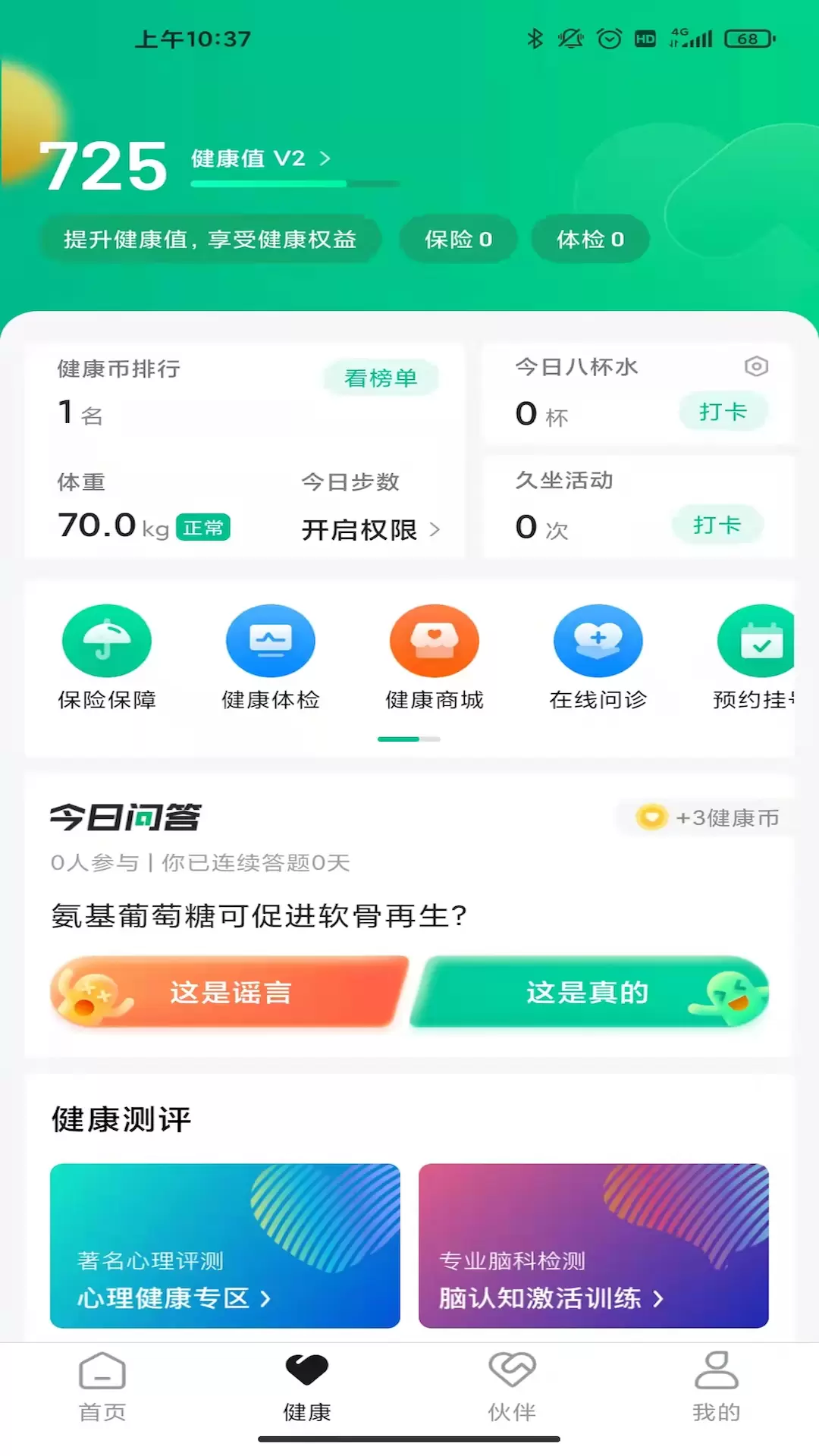Open 健康商城
Viewport: 819px width, 1456px height.
pyautogui.click(x=435, y=658)
